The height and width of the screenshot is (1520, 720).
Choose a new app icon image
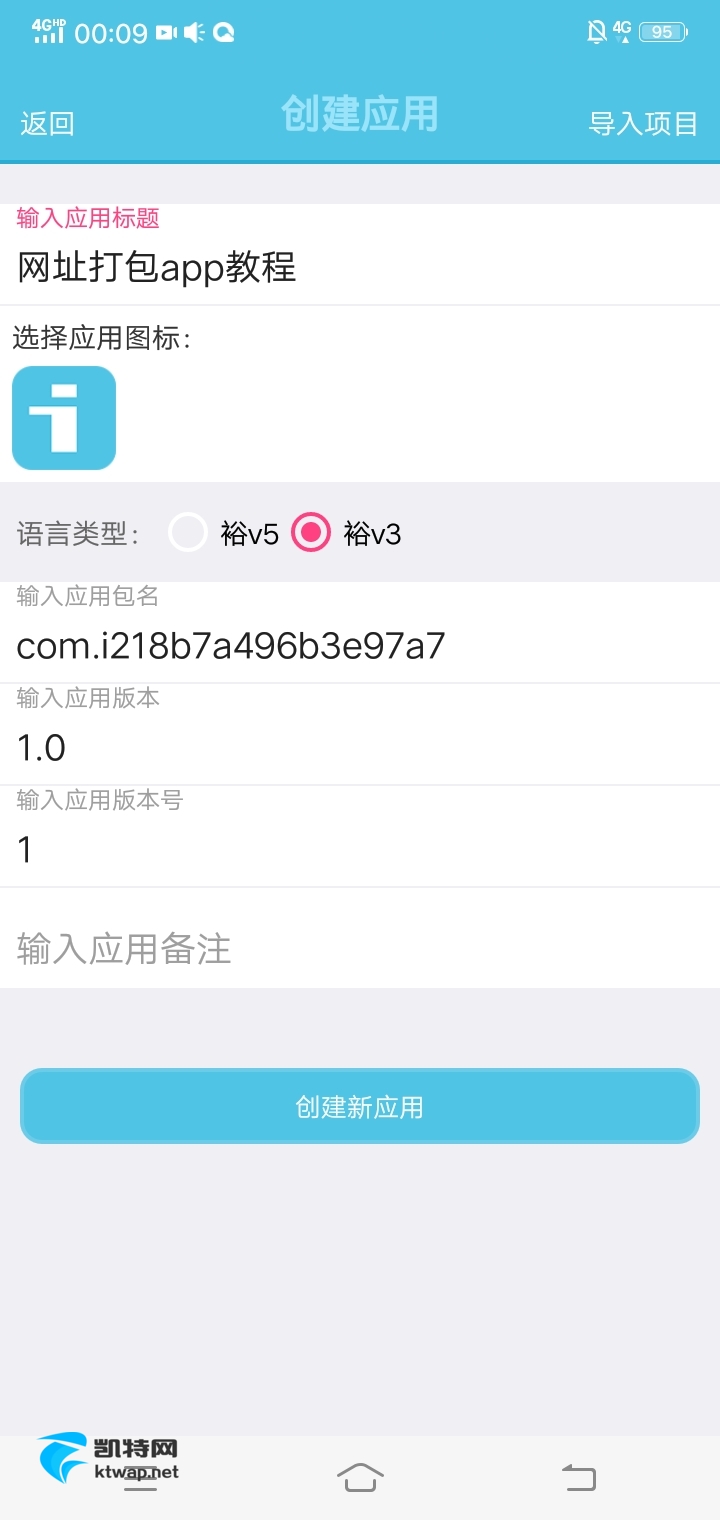64,418
